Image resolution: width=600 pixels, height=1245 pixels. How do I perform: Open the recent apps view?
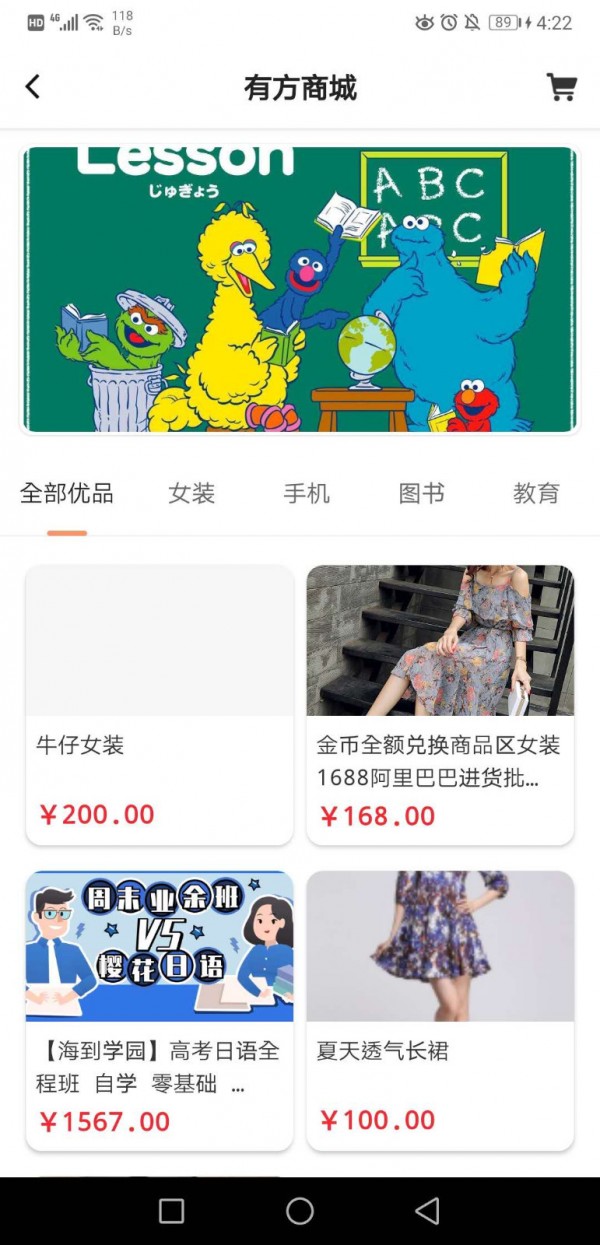(172, 1211)
